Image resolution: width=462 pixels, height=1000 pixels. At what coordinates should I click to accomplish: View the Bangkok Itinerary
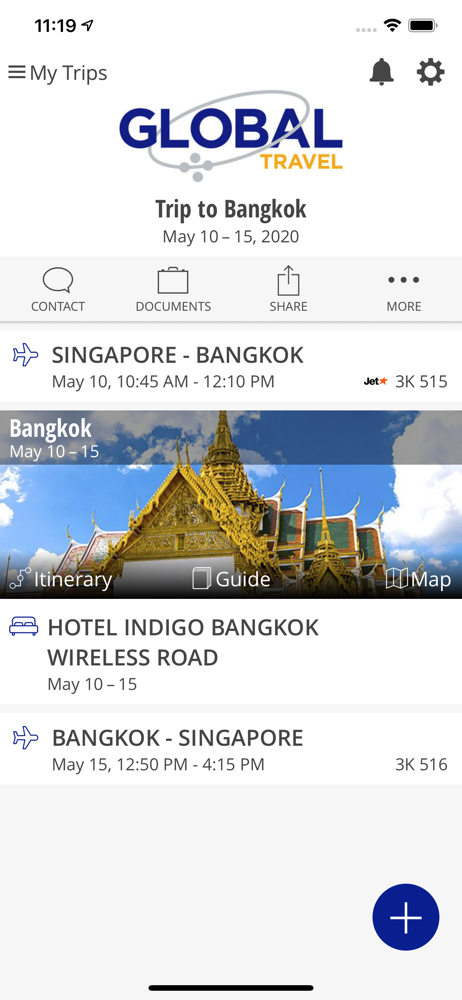[61, 580]
